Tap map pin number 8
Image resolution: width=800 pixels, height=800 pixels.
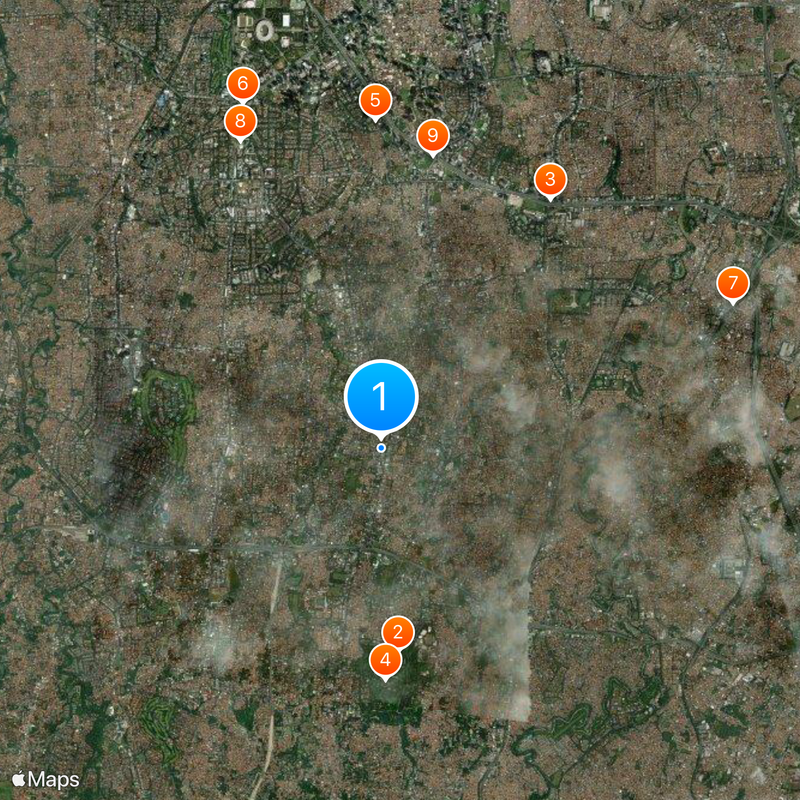point(240,122)
